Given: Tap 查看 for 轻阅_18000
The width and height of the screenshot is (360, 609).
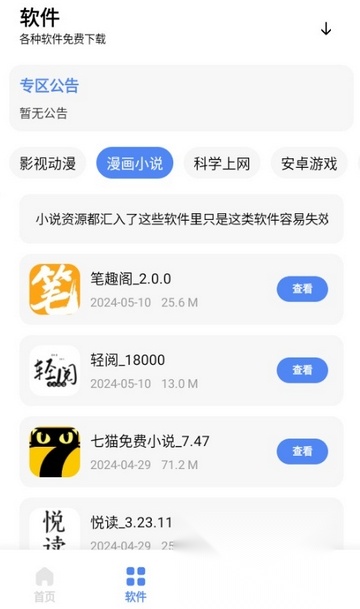Looking at the screenshot, I should point(302,370).
